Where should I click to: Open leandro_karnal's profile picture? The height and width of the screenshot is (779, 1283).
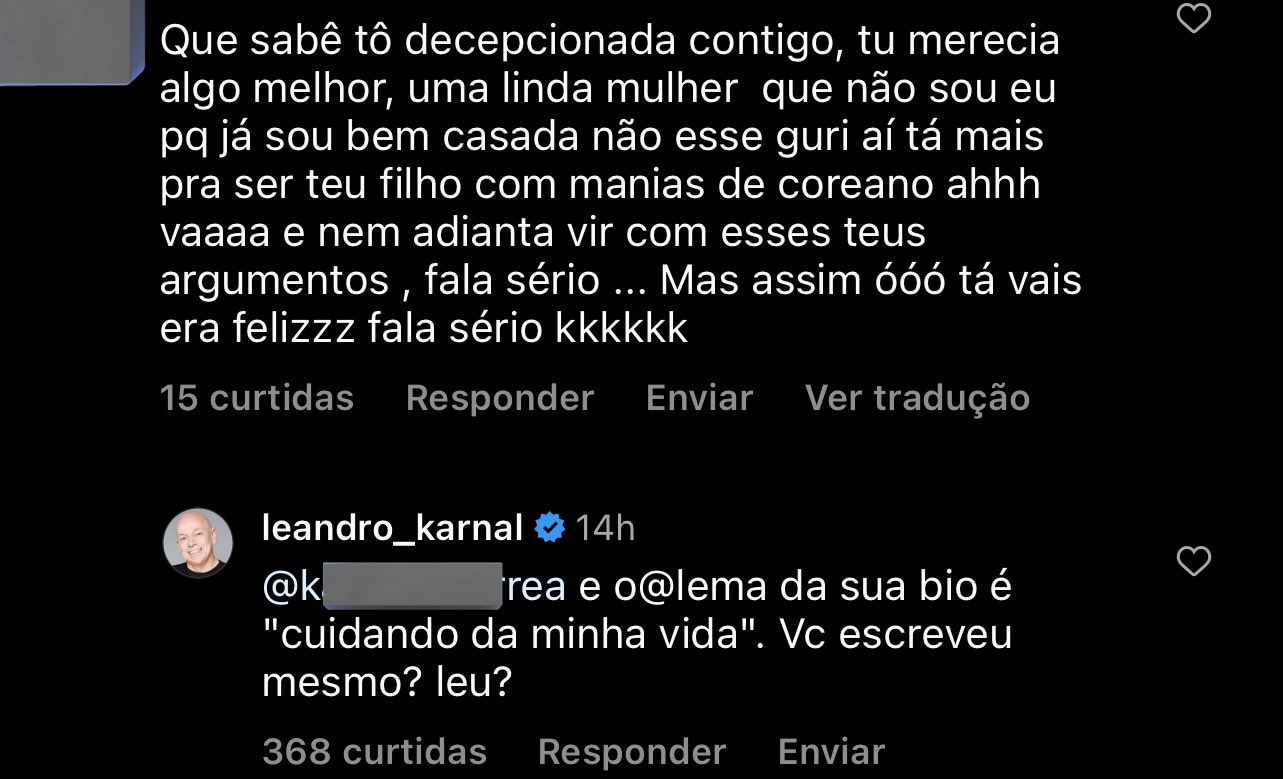coord(198,543)
